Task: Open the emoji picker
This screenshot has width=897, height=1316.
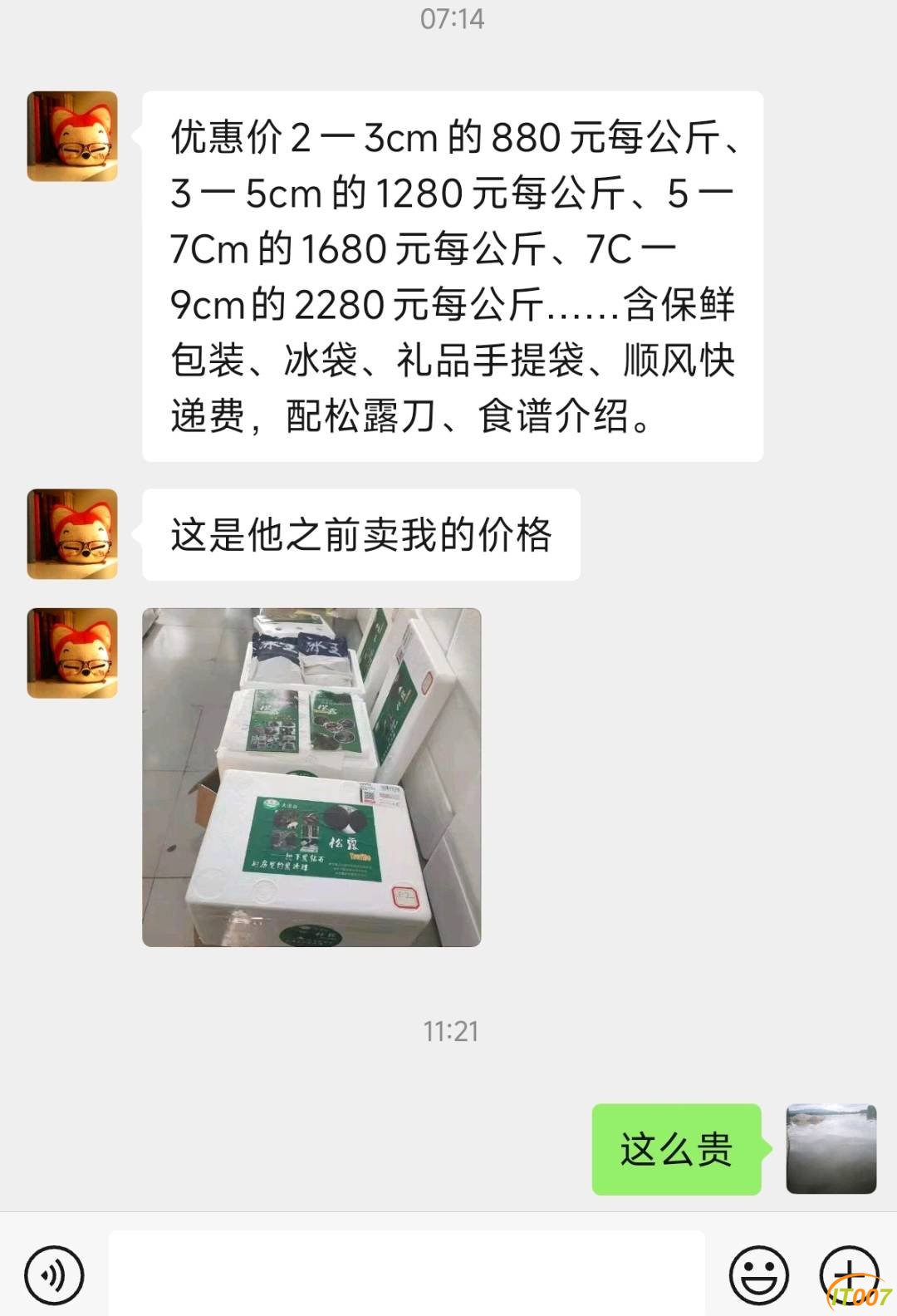Action: 758,1274
